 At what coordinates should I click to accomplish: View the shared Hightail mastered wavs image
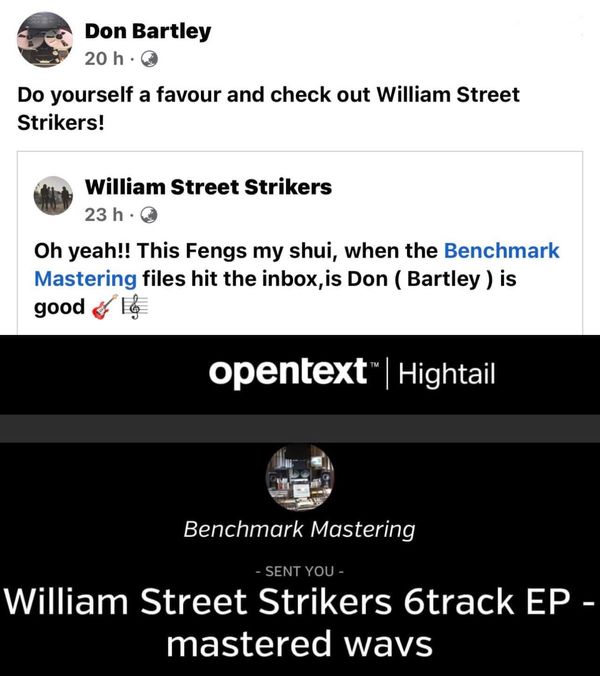[x=300, y=505]
